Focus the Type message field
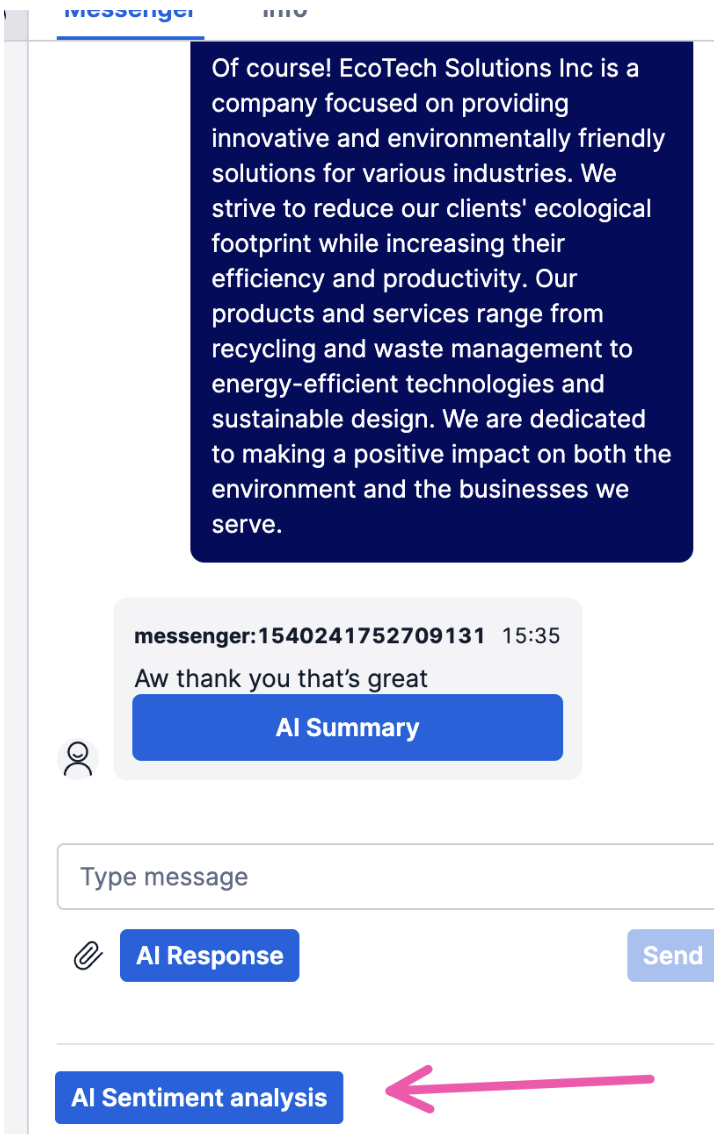 [x=385, y=877]
